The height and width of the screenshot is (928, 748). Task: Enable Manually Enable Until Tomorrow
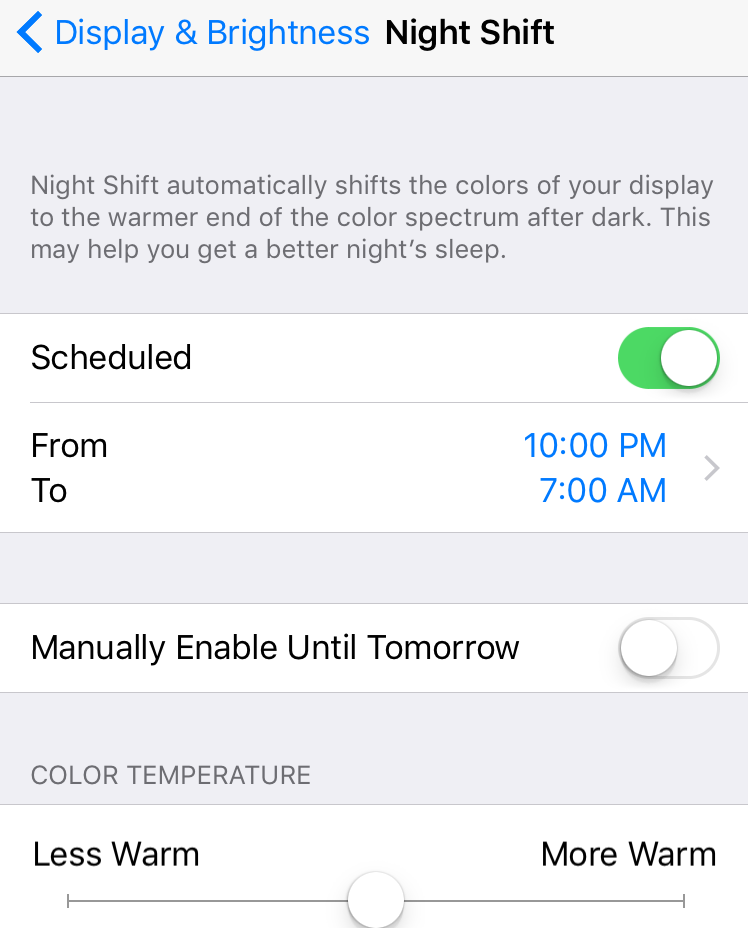click(x=668, y=648)
